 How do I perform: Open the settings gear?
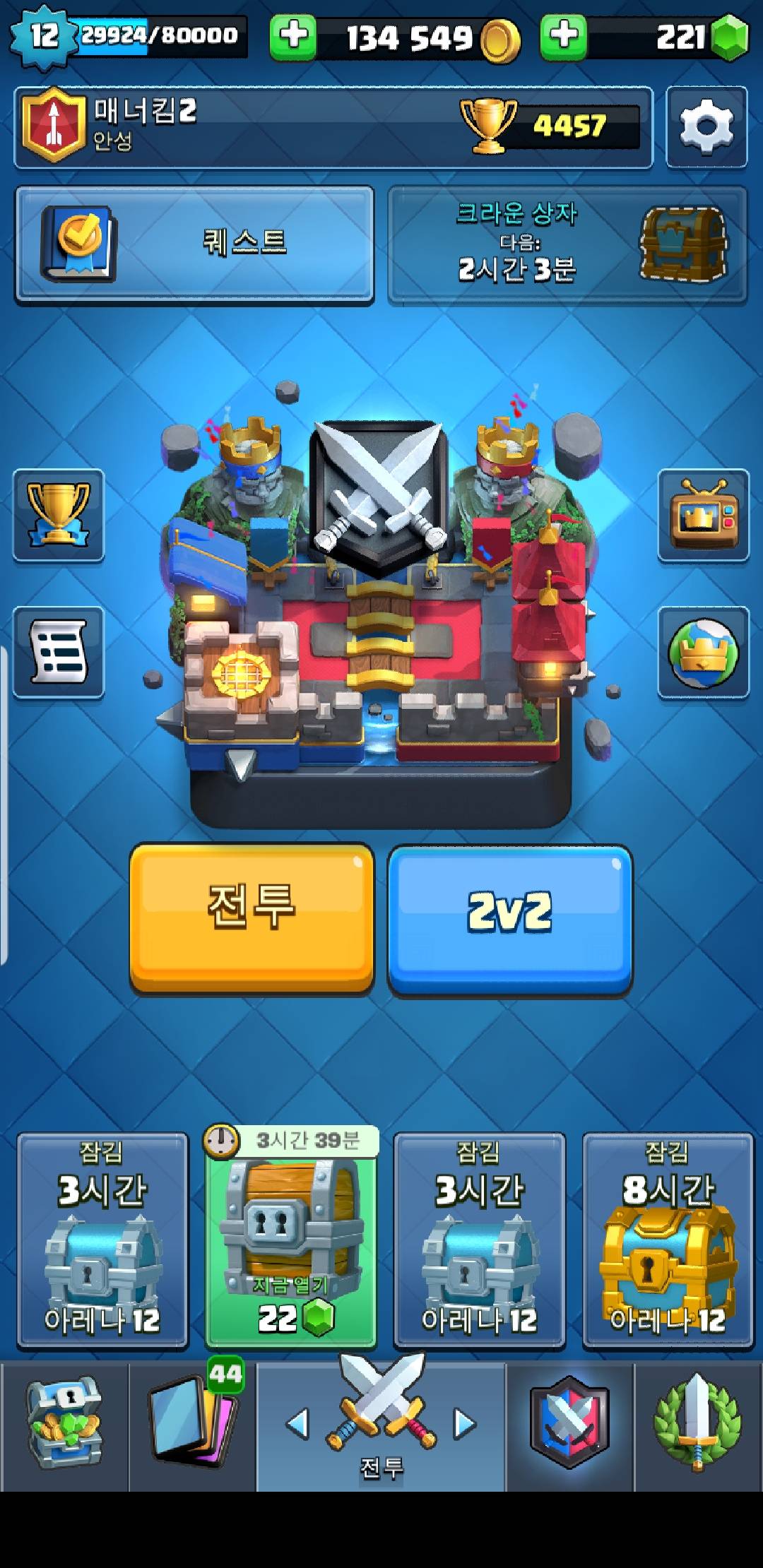pos(706,127)
